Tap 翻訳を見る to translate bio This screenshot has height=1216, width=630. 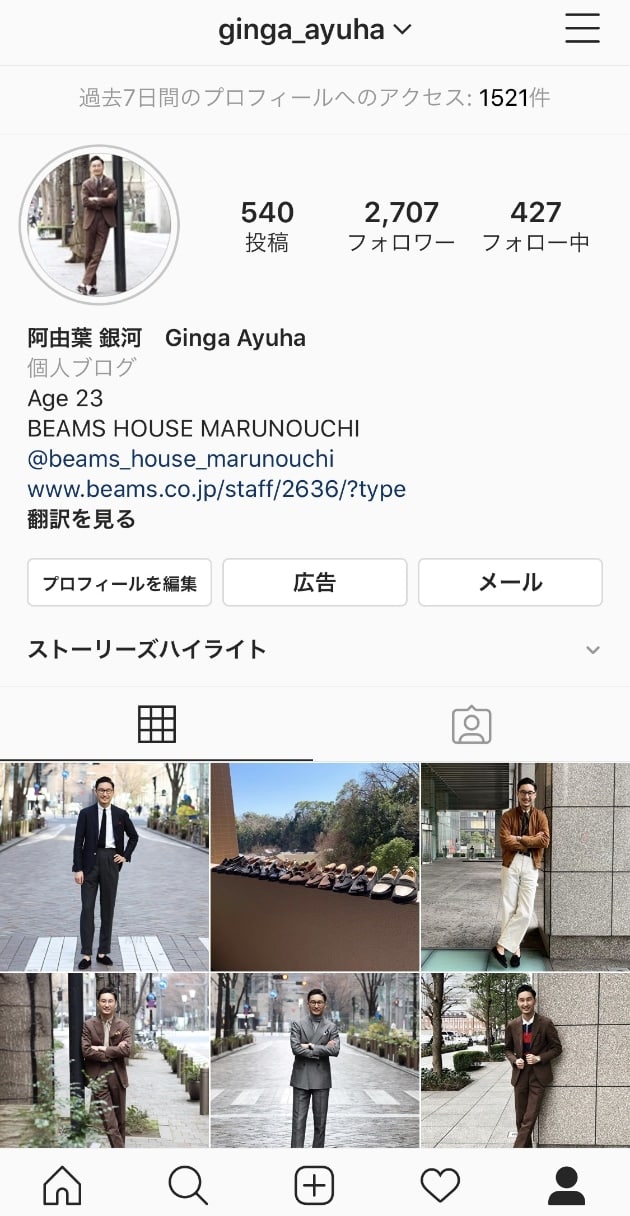[x=81, y=519]
